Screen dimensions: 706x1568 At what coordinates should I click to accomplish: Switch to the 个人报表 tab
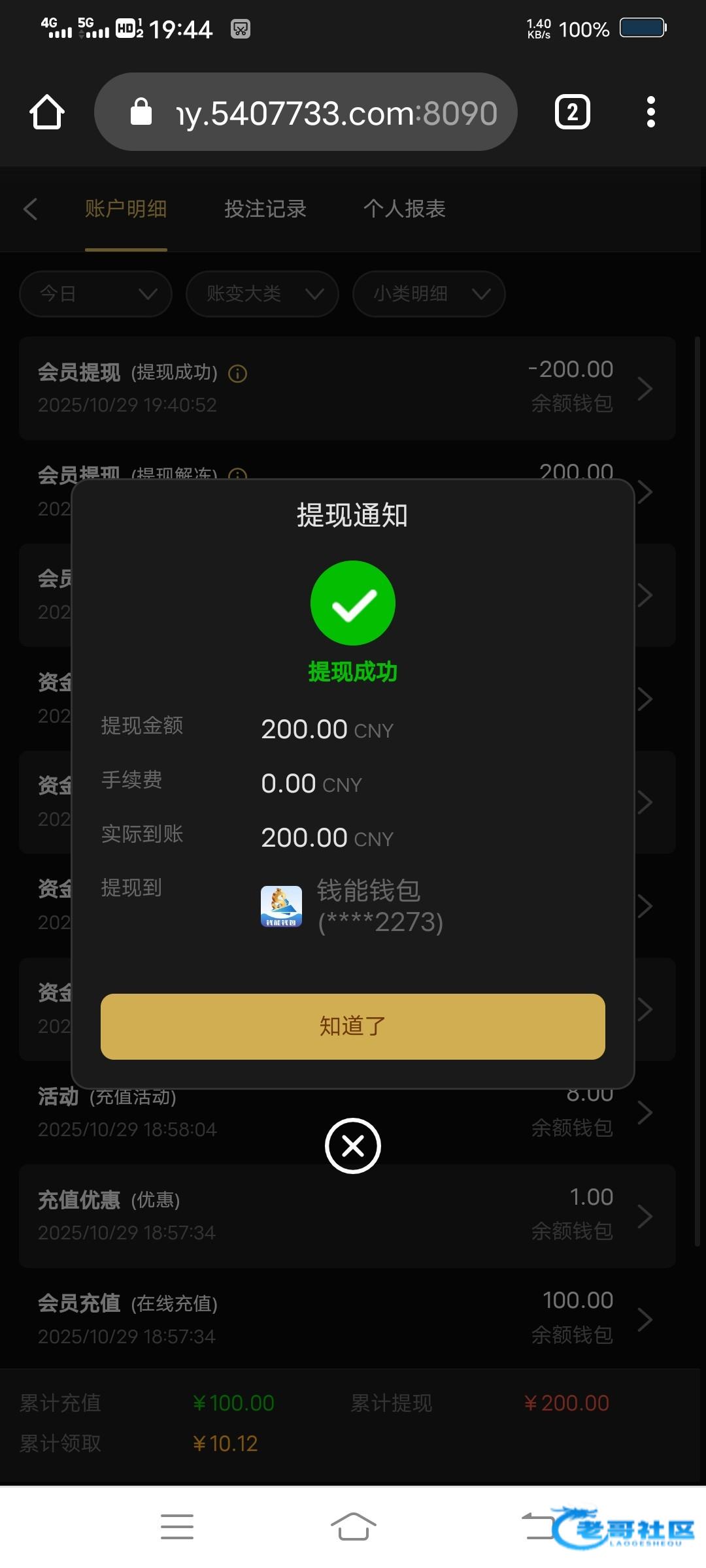[x=404, y=209]
